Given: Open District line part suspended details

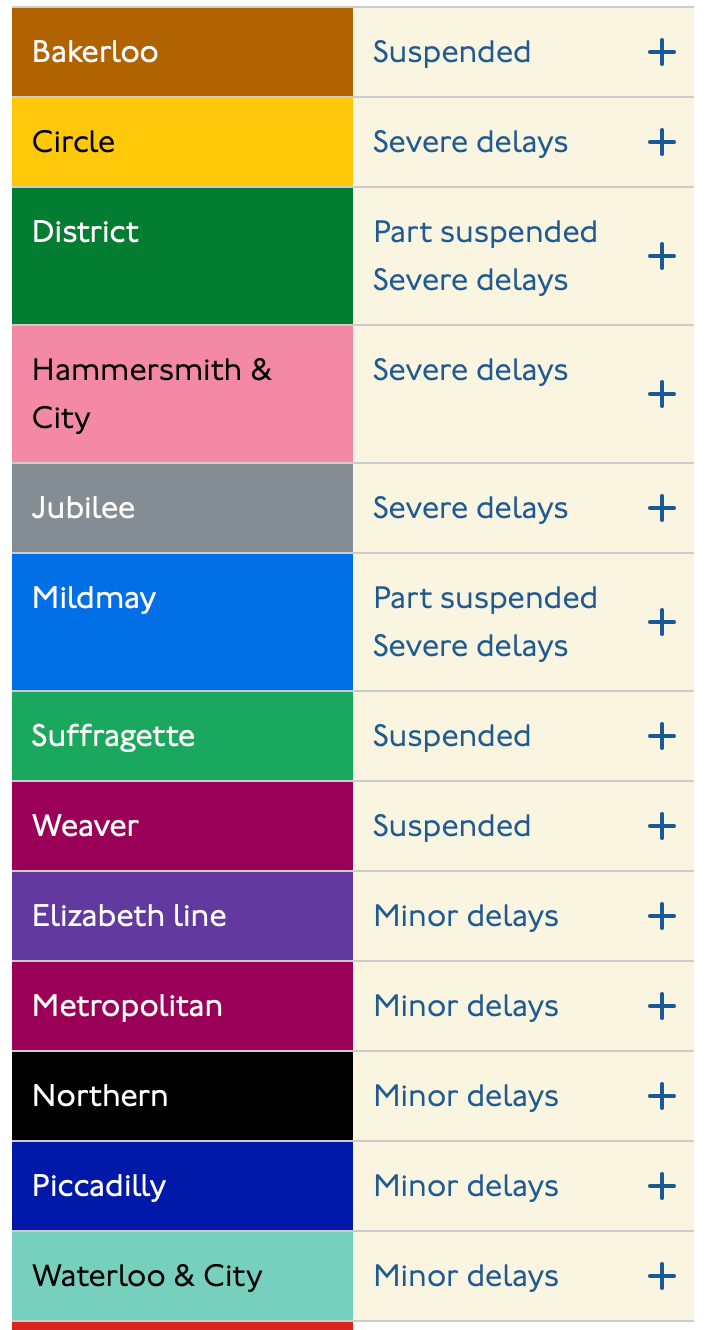Looking at the screenshot, I should 662,256.
